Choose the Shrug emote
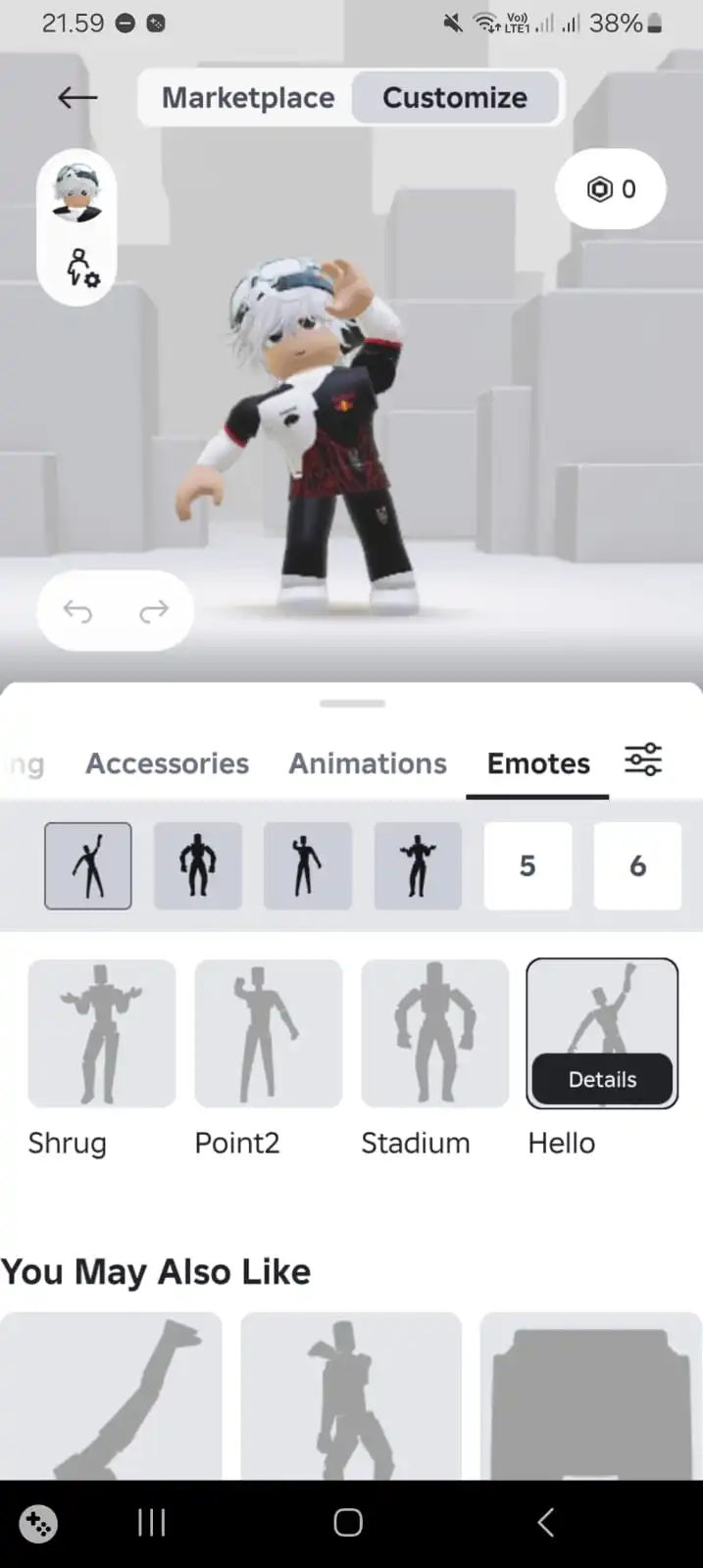 tap(102, 1034)
